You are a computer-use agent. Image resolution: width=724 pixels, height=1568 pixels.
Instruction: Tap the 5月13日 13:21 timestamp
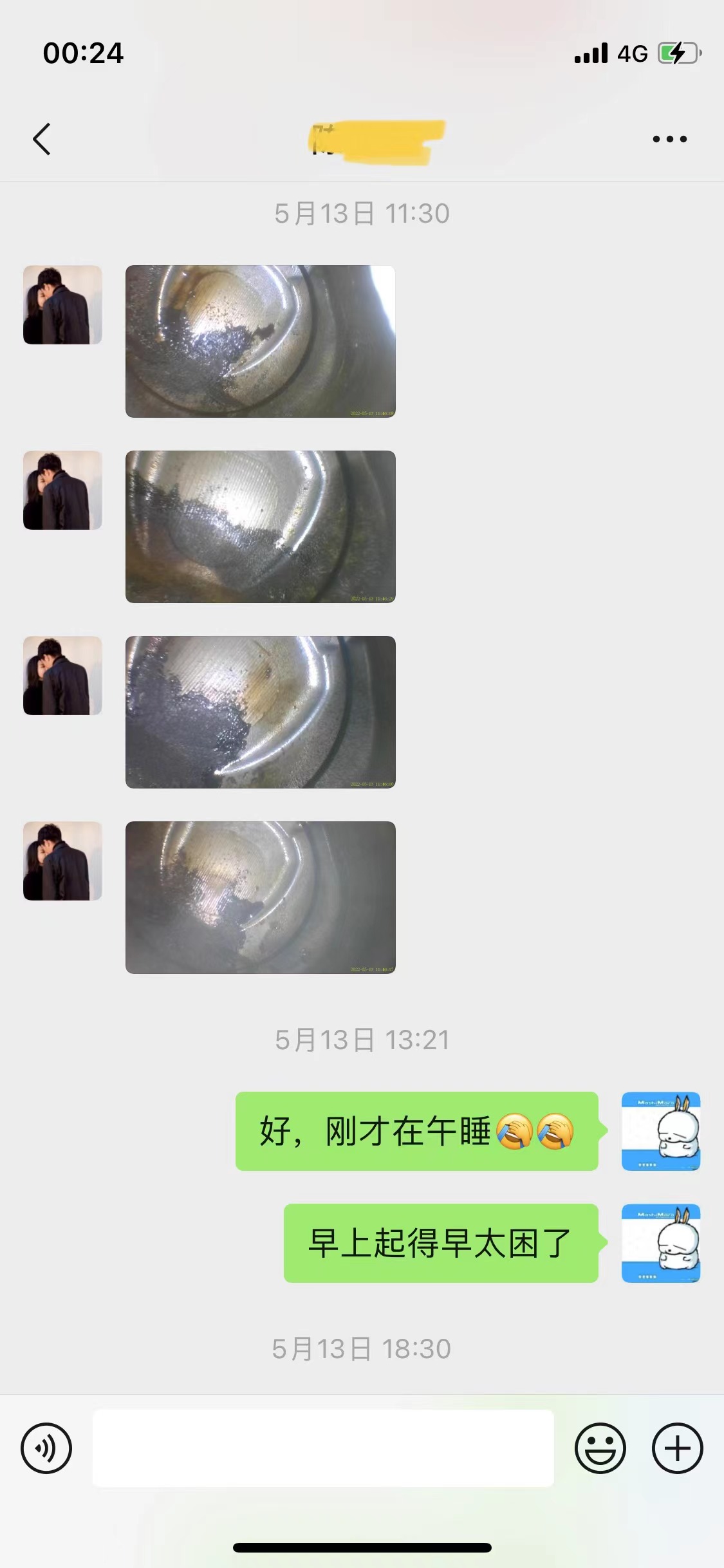(x=362, y=1037)
